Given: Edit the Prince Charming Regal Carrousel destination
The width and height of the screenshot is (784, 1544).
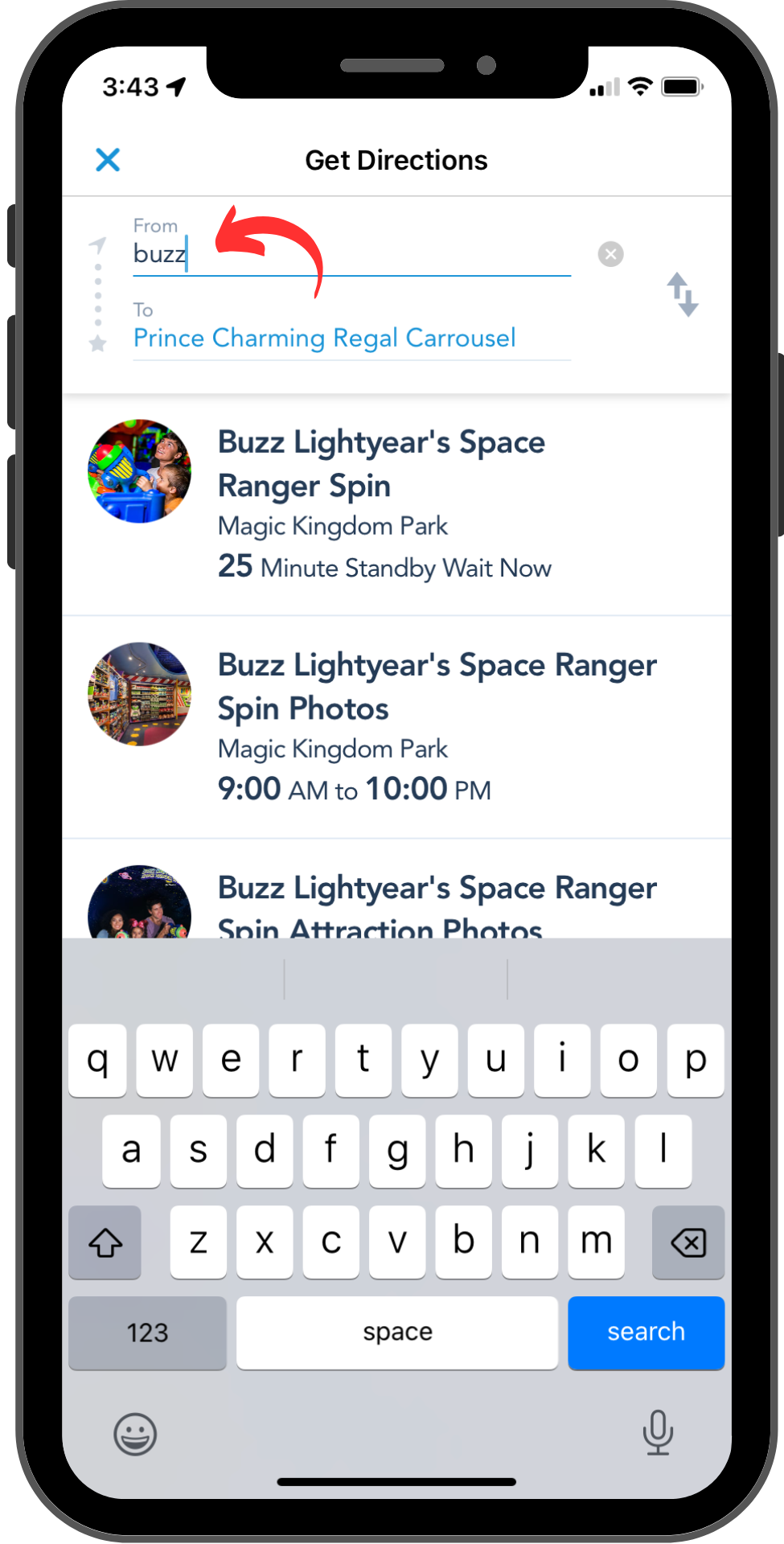Looking at the screenshot, I should [x=351, y=339].
